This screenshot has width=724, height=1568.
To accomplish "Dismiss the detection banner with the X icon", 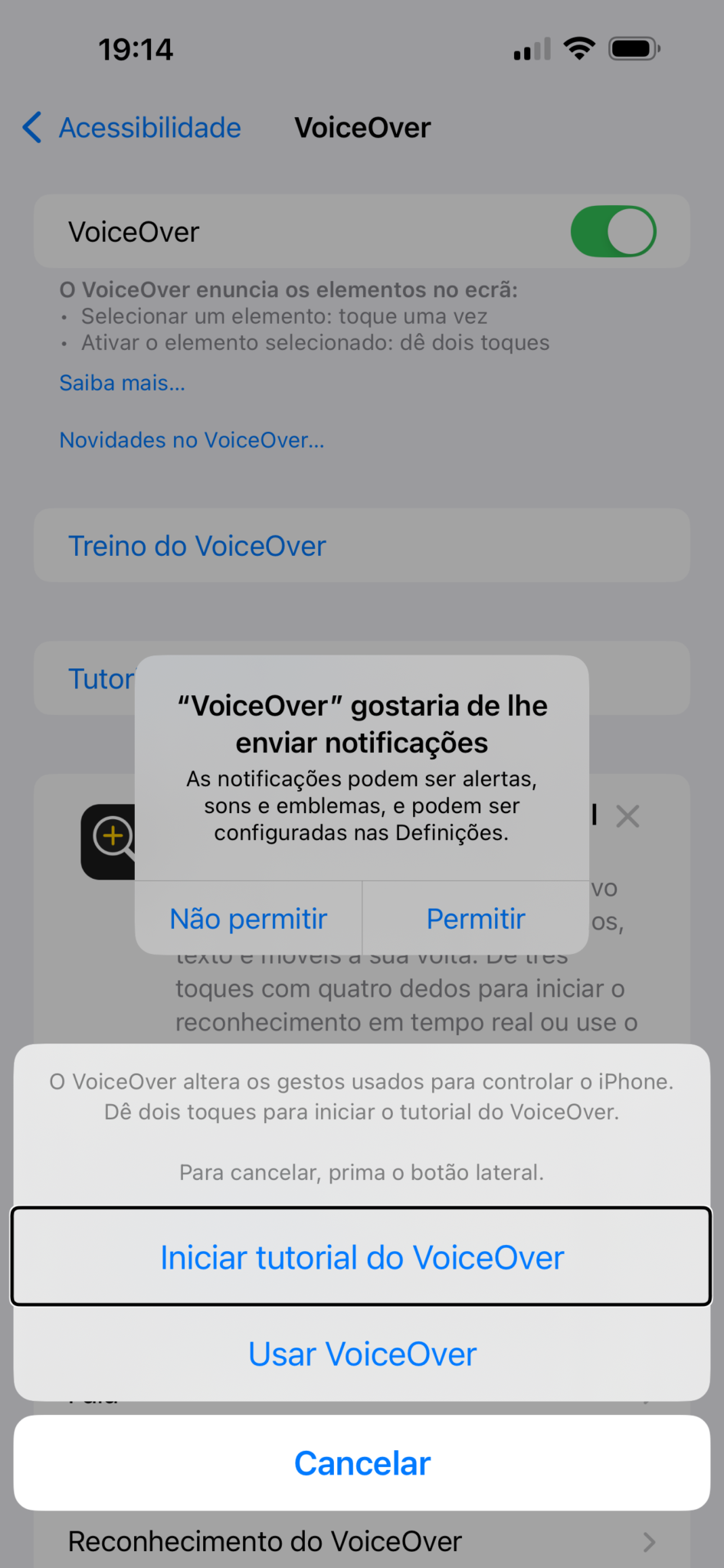I will pos(627,816).
